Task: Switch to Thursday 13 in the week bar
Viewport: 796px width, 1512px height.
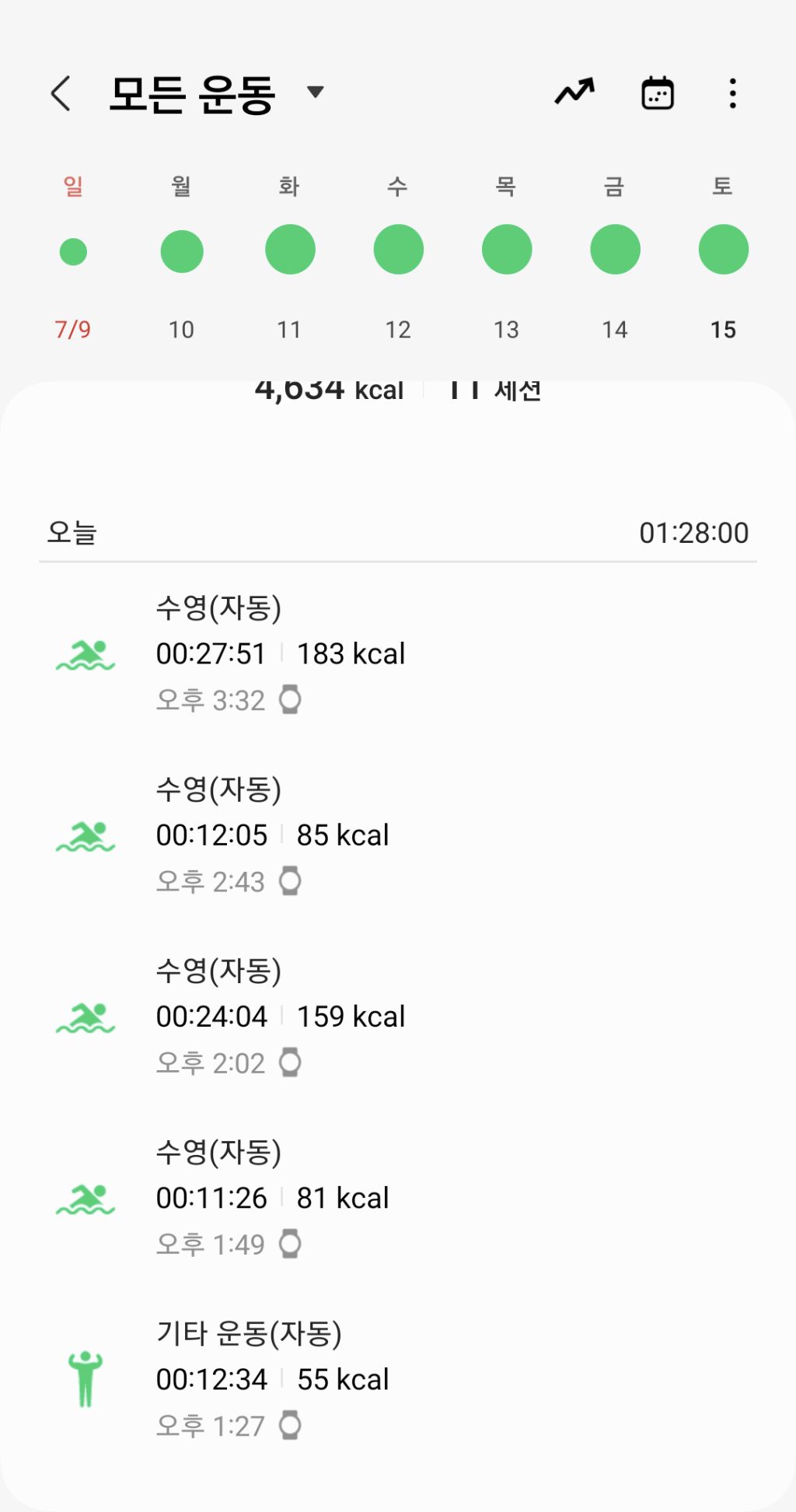Action: pyautogui.click(x=506, y=249)
